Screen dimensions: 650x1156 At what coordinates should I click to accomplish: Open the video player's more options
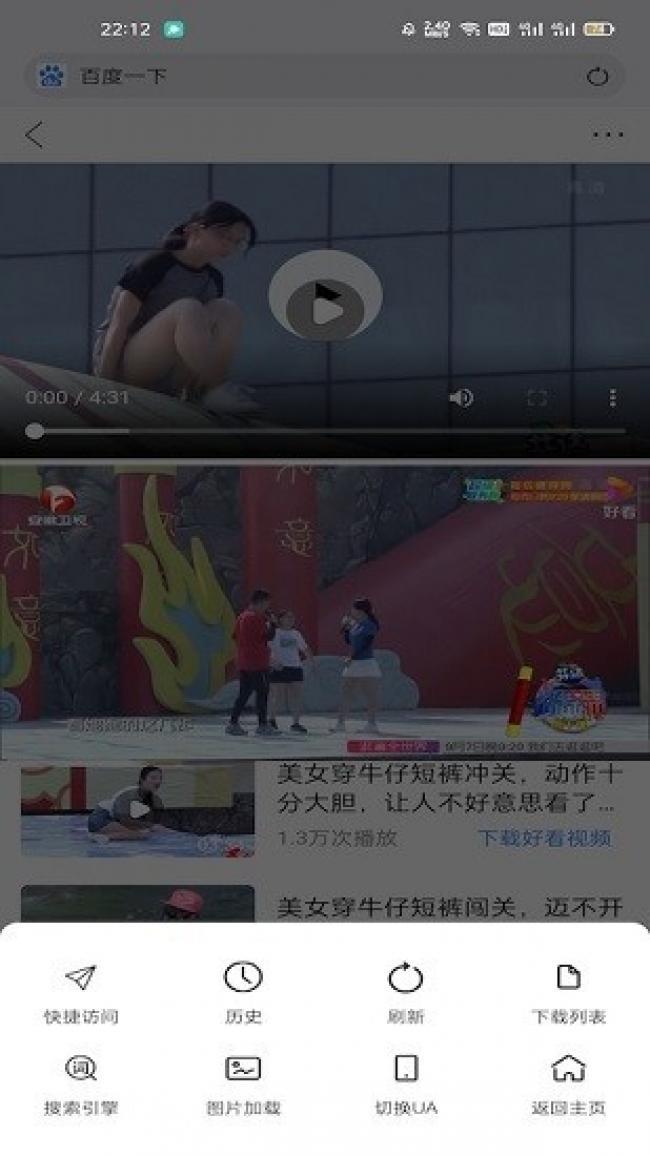tap(612, 398)
